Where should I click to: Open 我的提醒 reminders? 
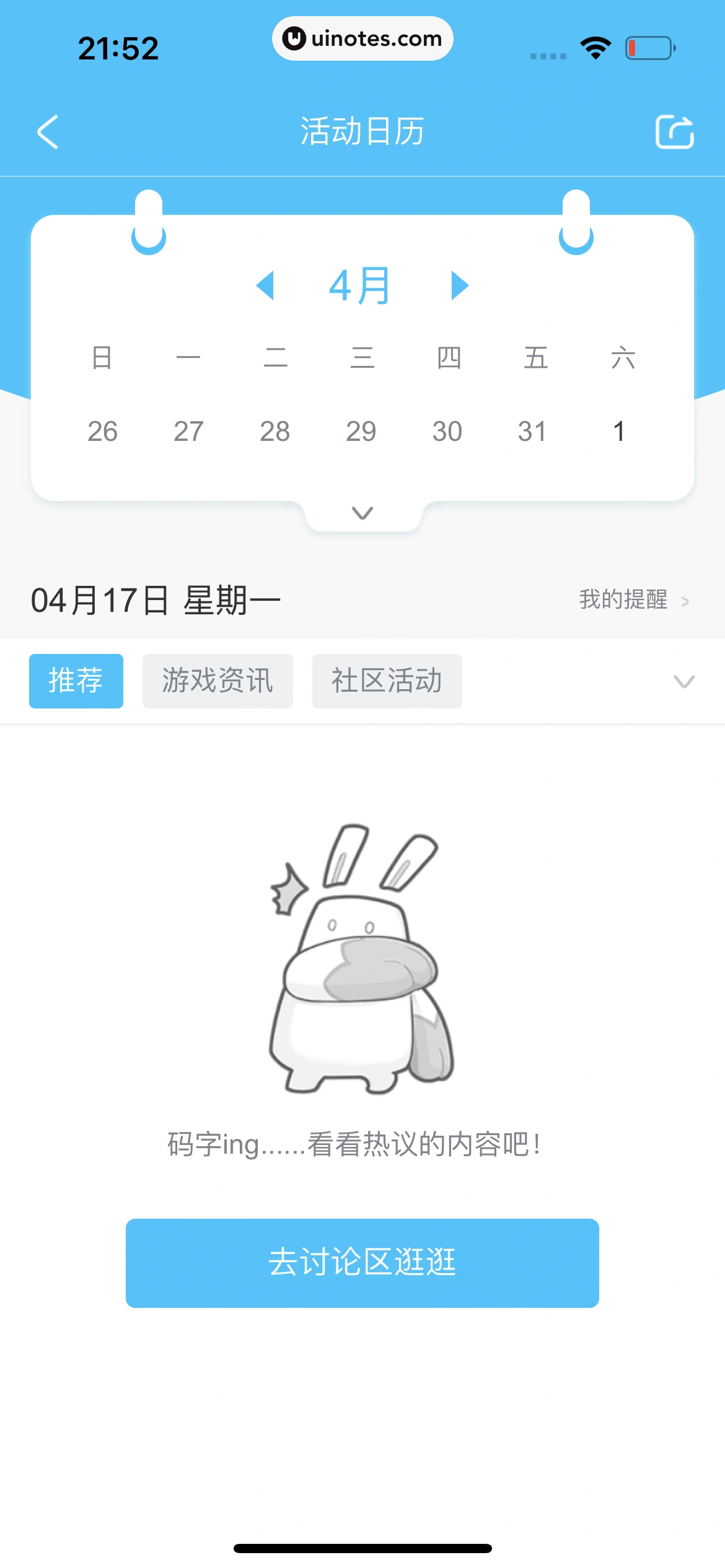(x=633, y=600)
